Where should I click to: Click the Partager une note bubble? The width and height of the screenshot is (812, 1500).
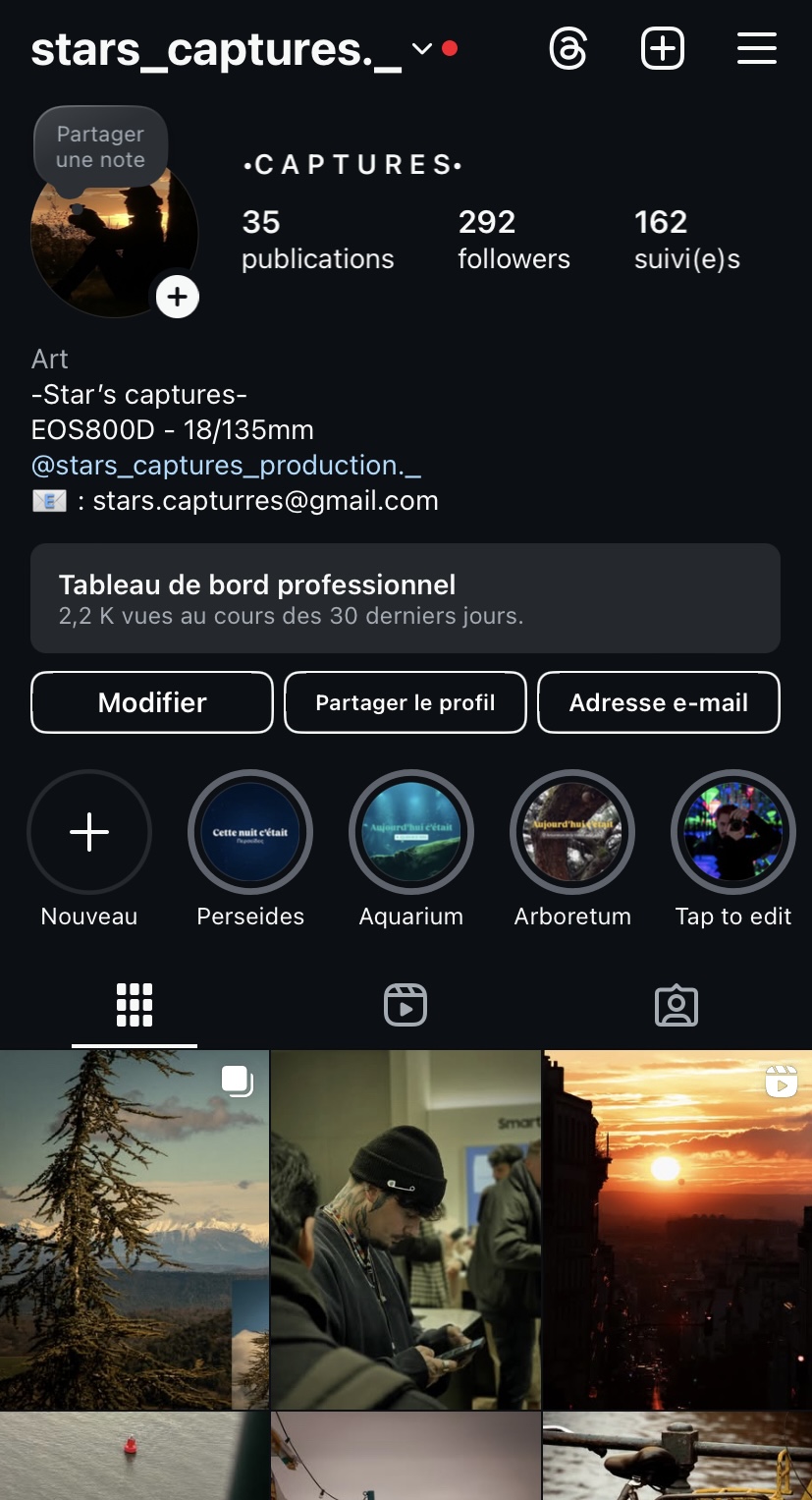tap(99, 146)
